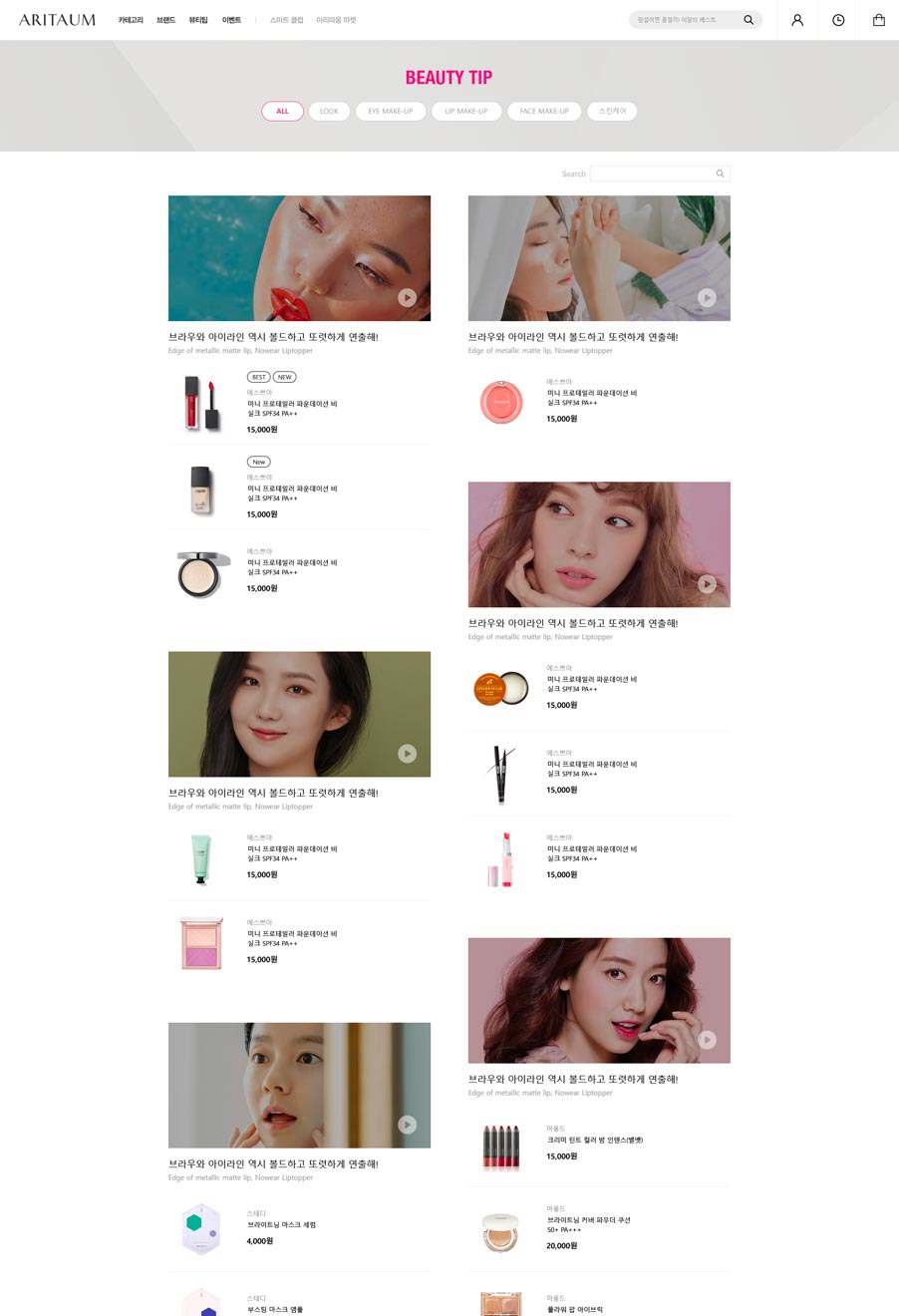Select the FACE MAKE-UP filter
The height and width of the screenshot is (1316, 899).
click(544, 111)
